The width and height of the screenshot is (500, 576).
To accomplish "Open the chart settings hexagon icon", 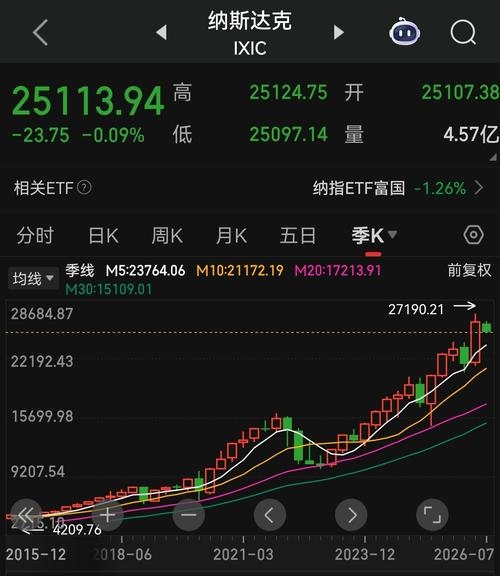I will (473, 235).
